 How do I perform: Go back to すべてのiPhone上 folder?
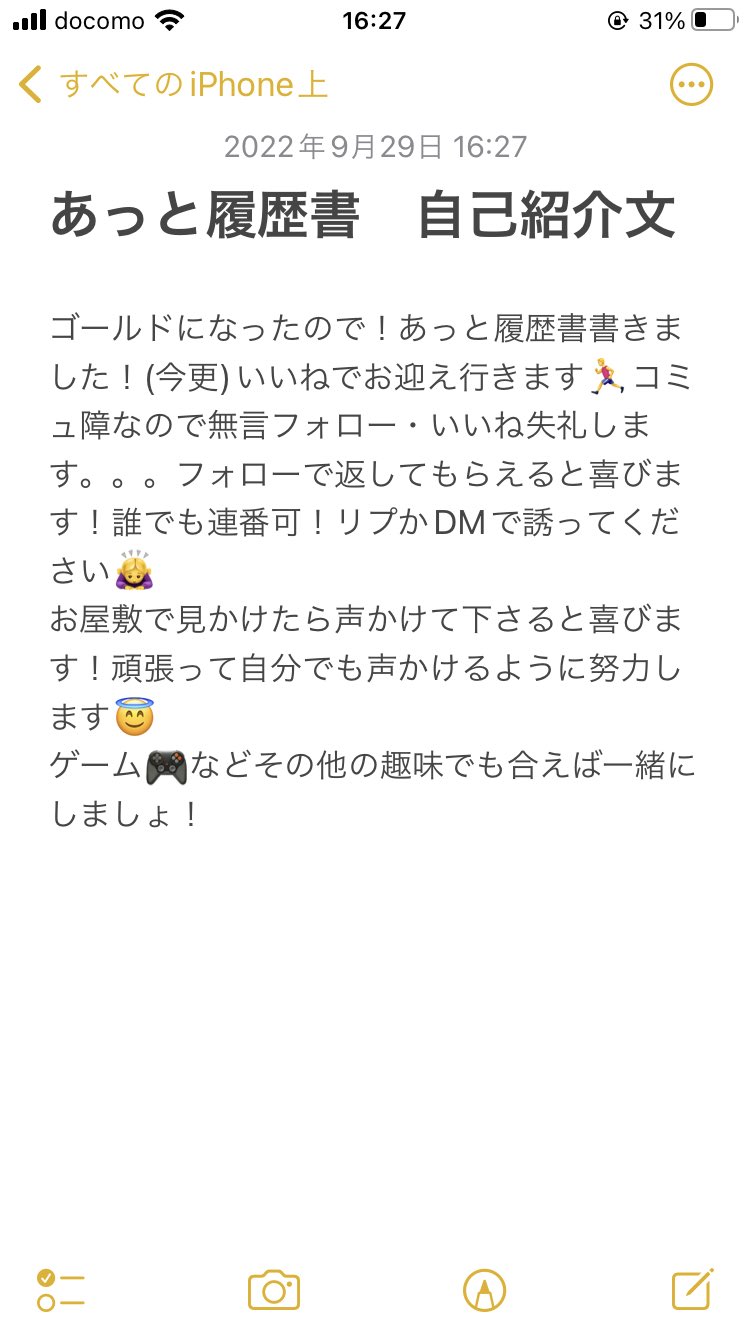point(173,85)
